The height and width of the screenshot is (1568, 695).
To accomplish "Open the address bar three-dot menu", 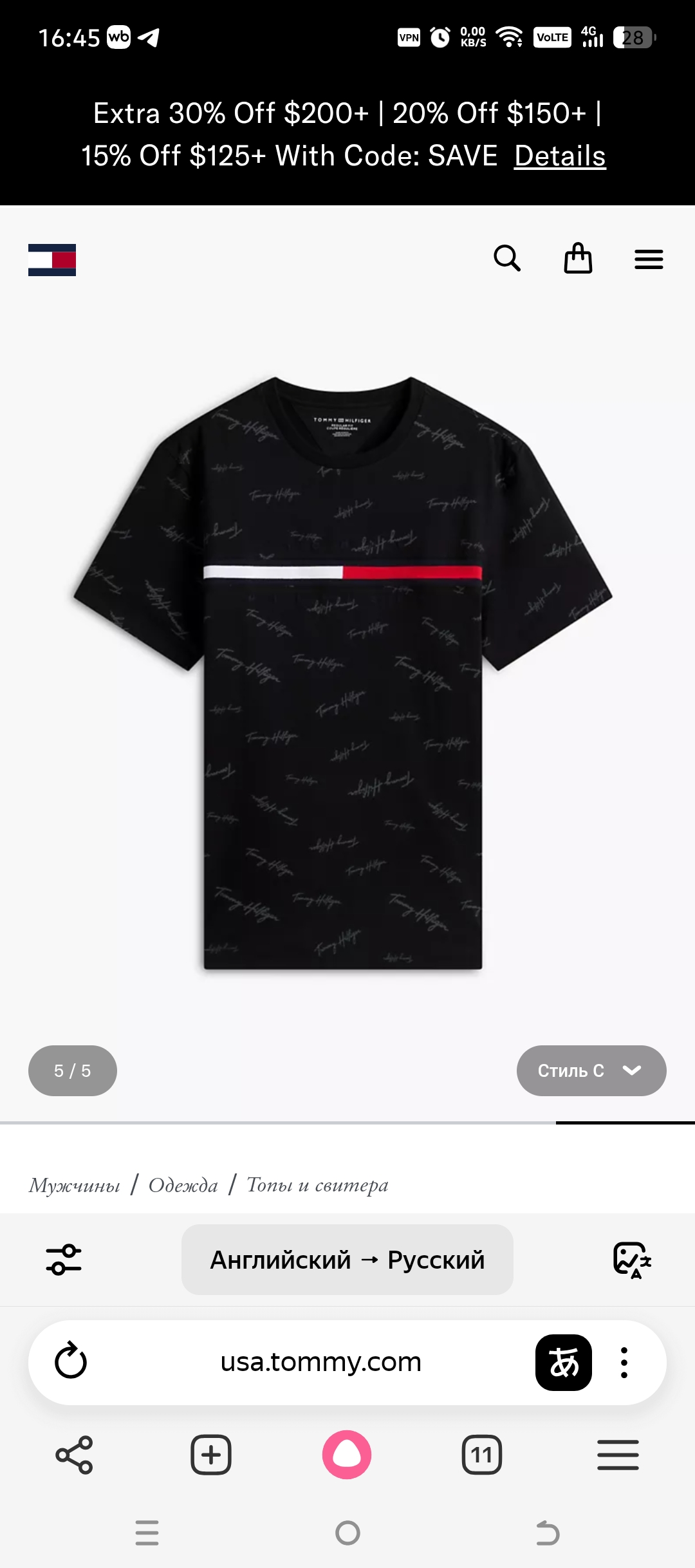I will [x=624, y=1362].
